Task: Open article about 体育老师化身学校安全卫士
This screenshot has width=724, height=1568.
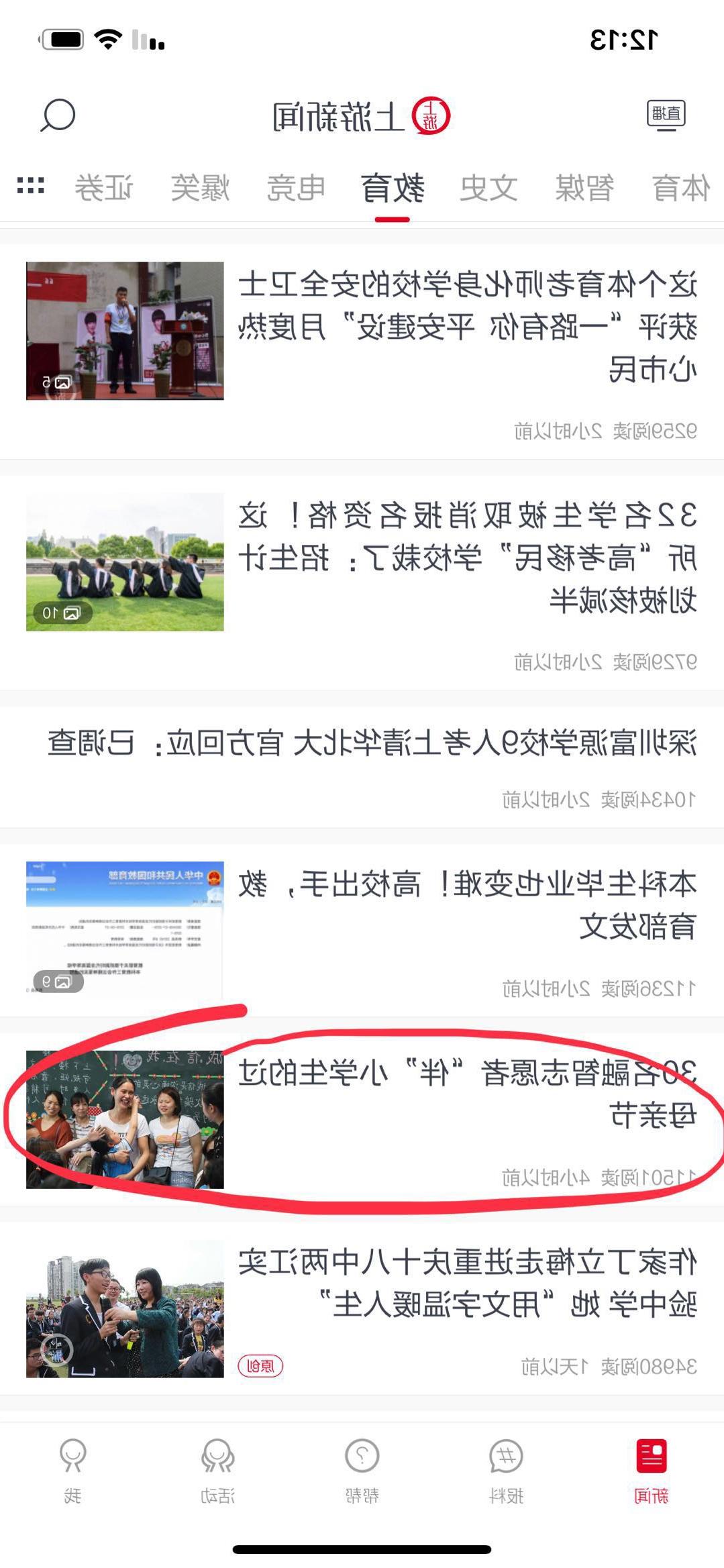Action: 467,327
